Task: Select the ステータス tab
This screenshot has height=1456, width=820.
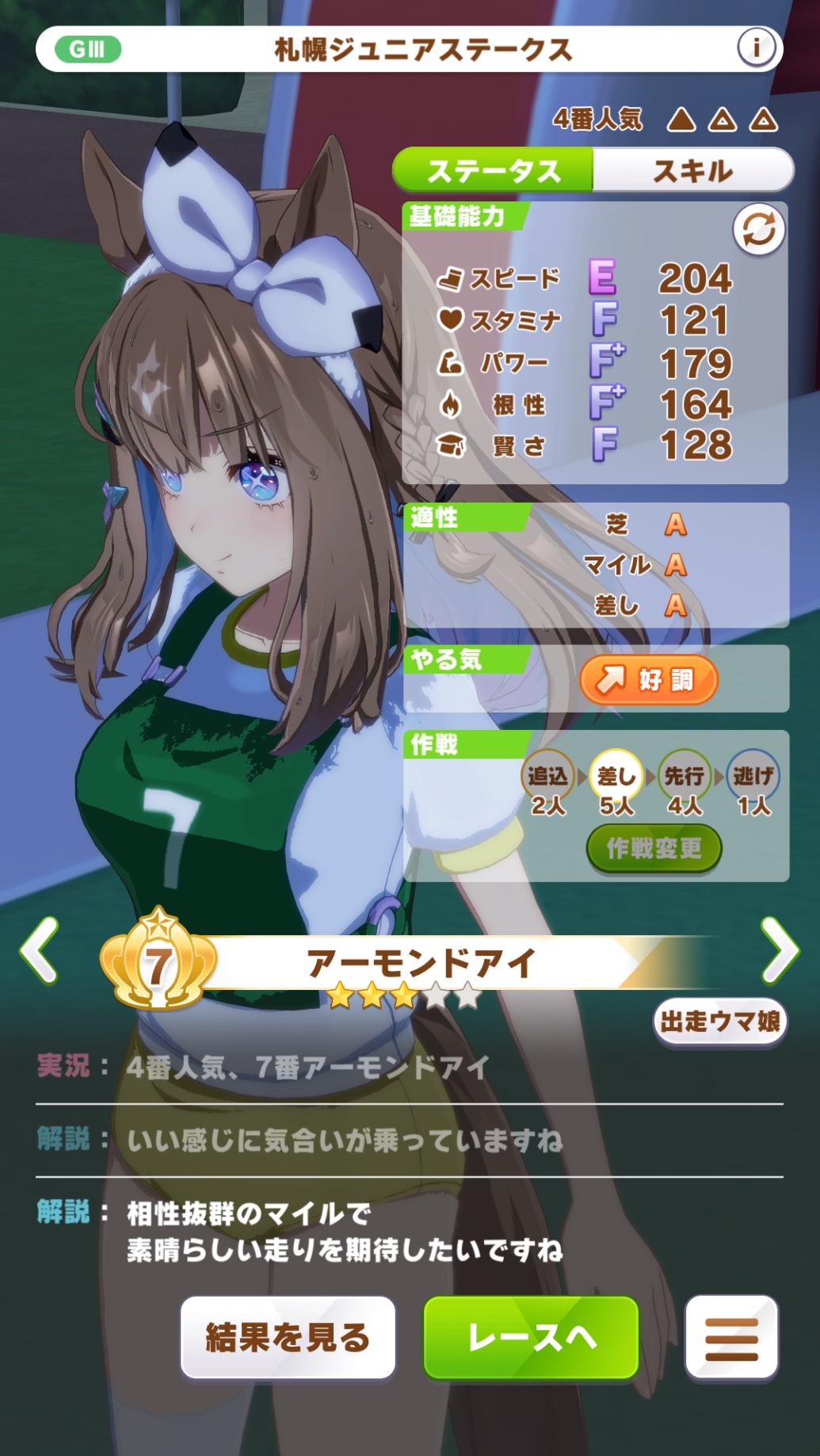Action: (x=493, y=170)
